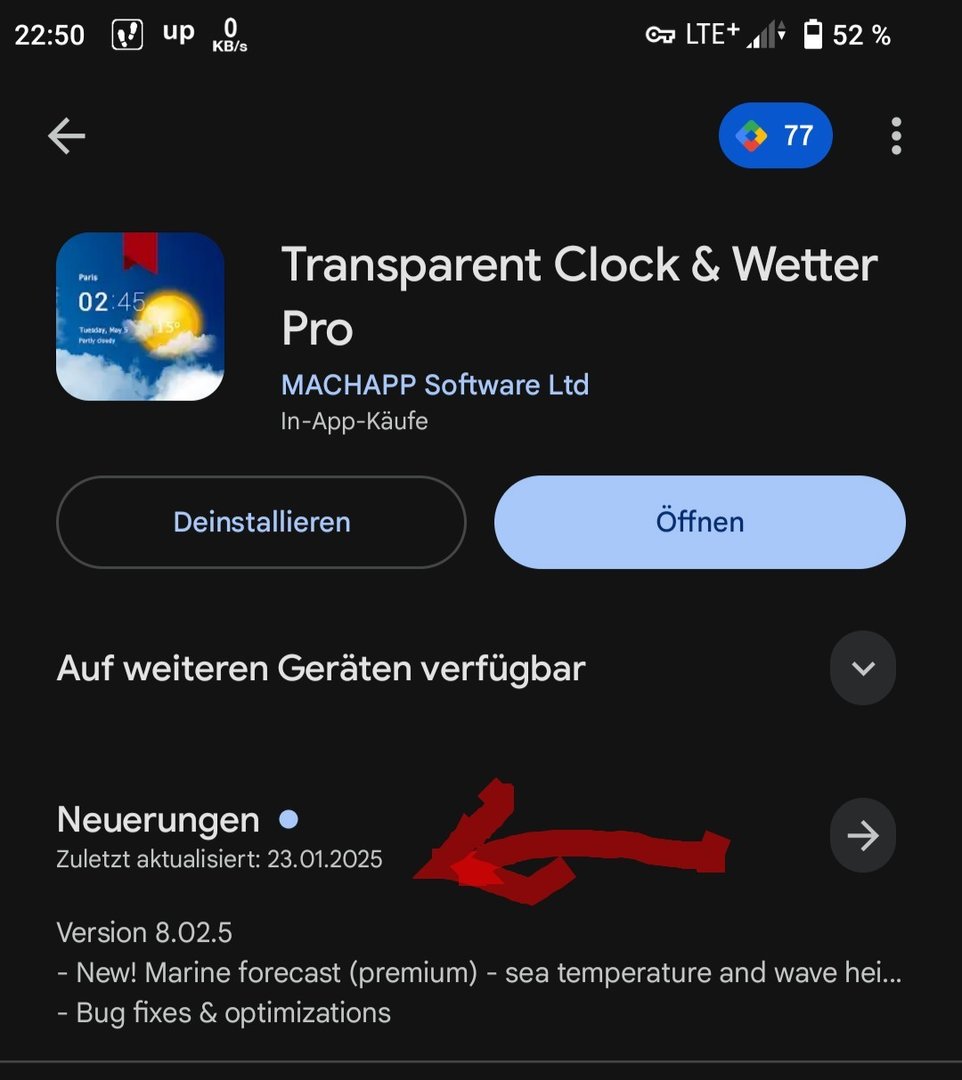This screenshot has width=962, height=1080.
Task: Open MACHAPP Software Ltd developer page
Action: pyautogui.click(x=435, y=385)
